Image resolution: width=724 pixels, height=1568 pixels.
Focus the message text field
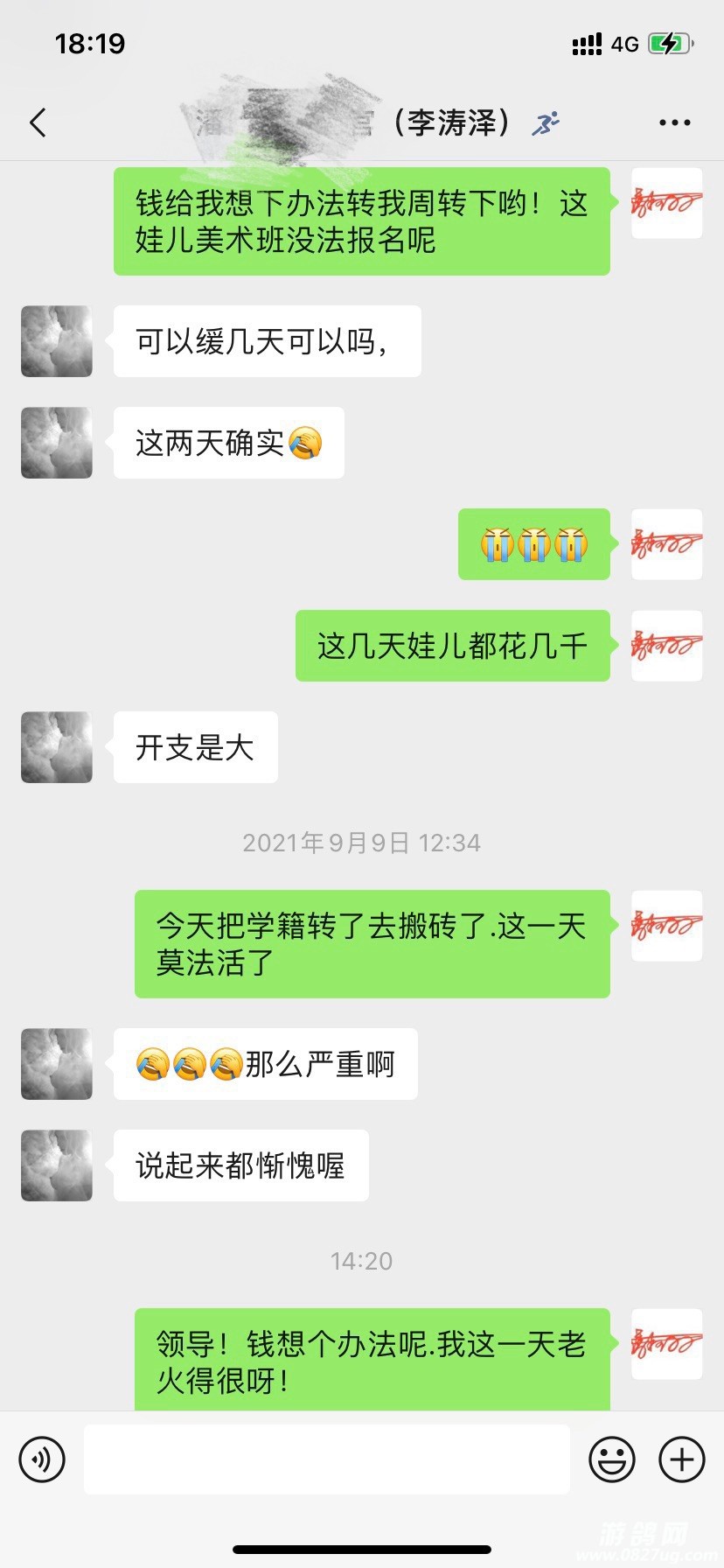click(x=326, y=1459)
